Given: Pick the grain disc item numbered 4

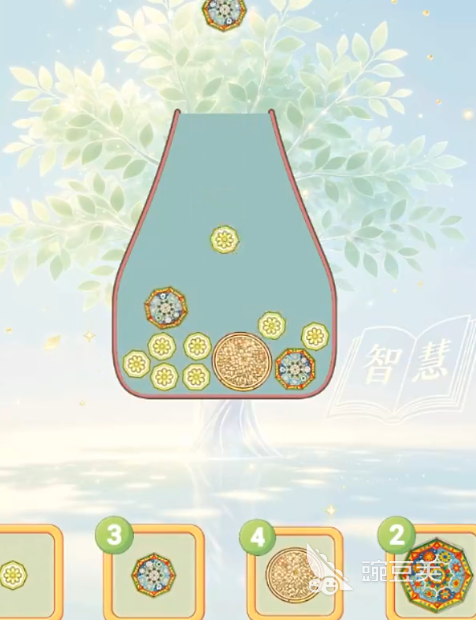Looking at the screenshot, I should click(295, 573).
